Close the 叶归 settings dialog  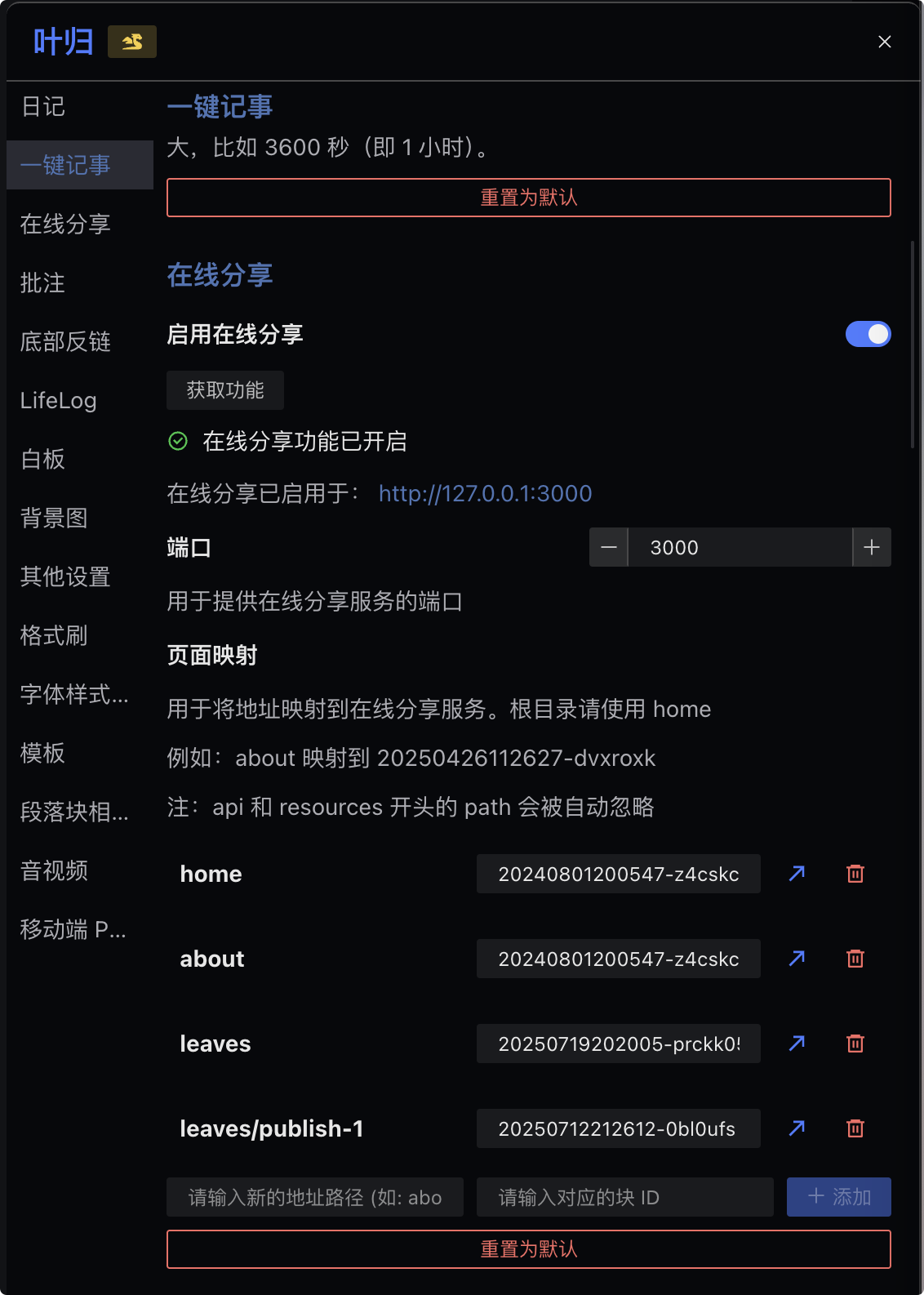point(884,42)
